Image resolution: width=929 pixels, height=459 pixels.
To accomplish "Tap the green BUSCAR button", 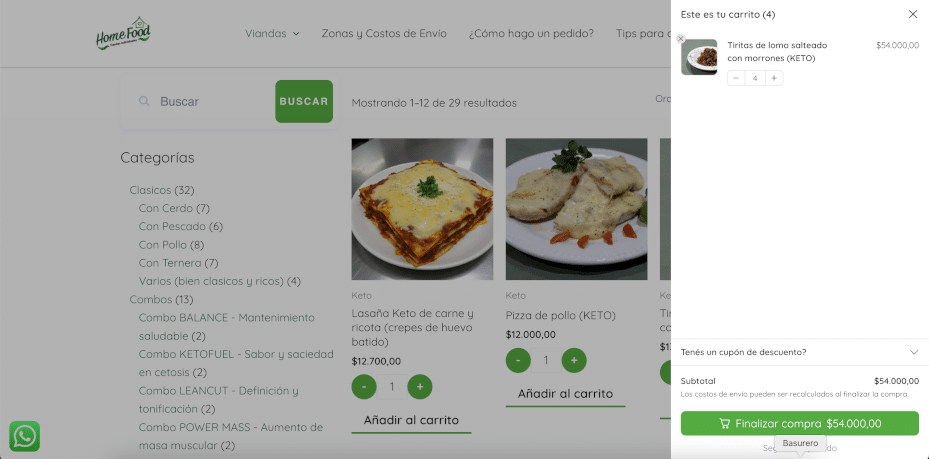I will pos(304,102).
